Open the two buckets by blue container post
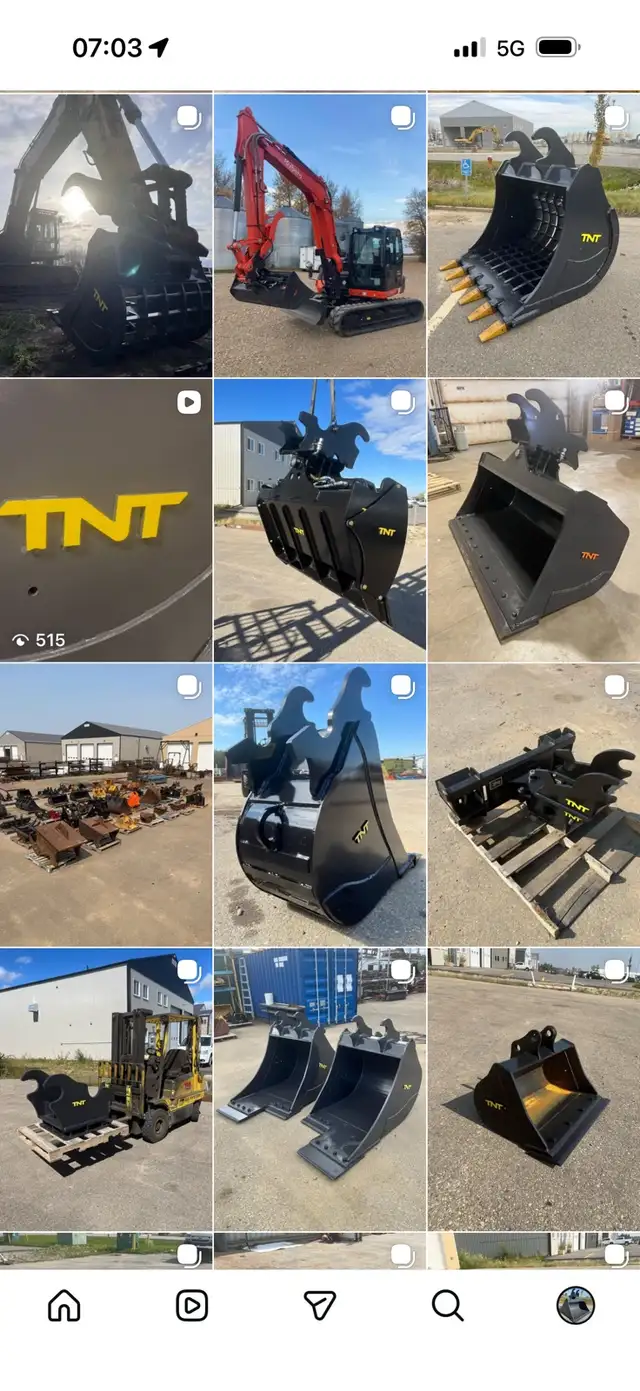This screenshot has width=640, height=1391. pyautogui.click(x=319, y=1090)
